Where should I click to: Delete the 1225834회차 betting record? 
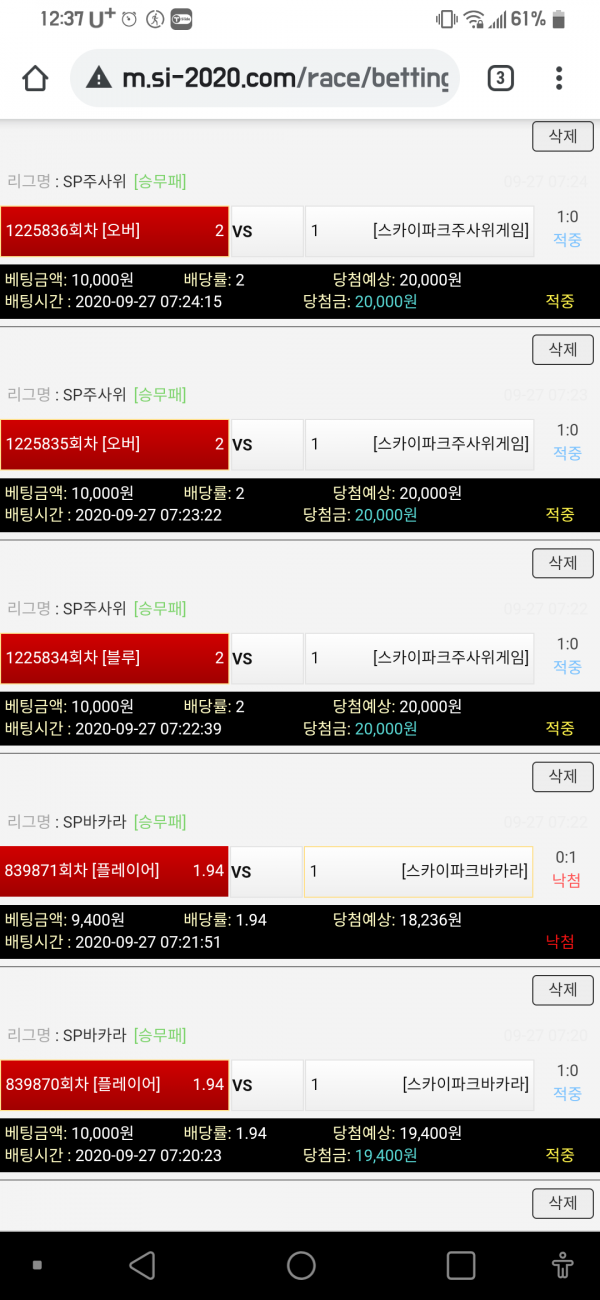562,563
